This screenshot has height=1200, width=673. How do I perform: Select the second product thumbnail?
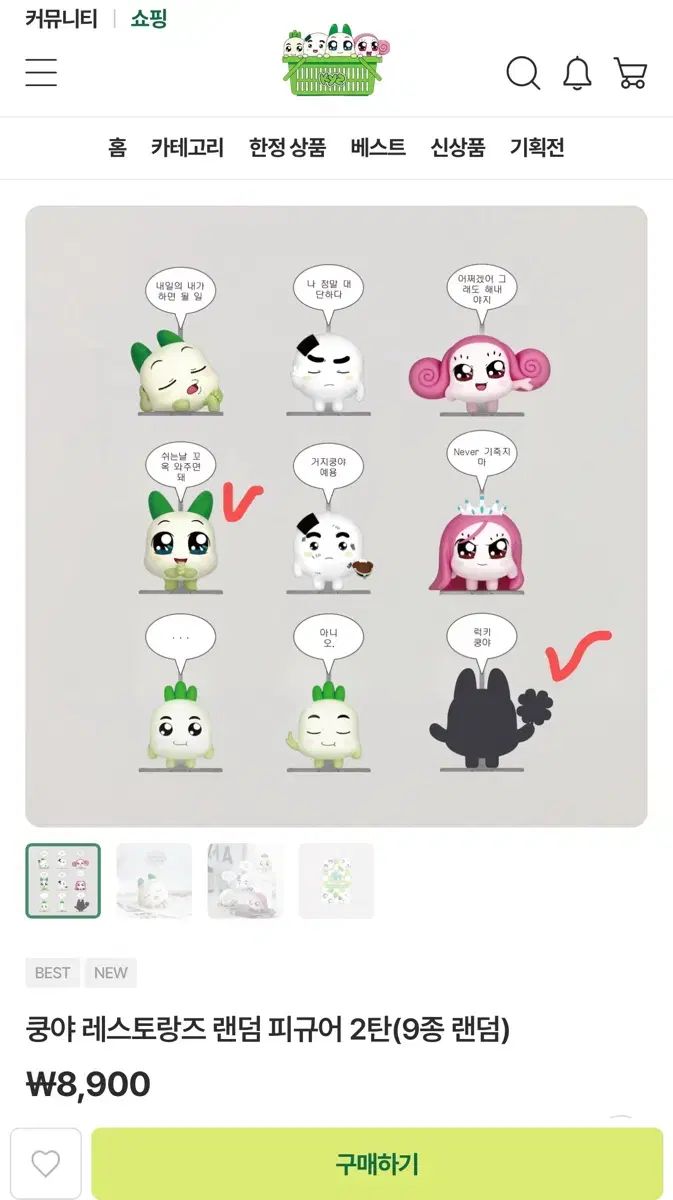coord(154,881)
